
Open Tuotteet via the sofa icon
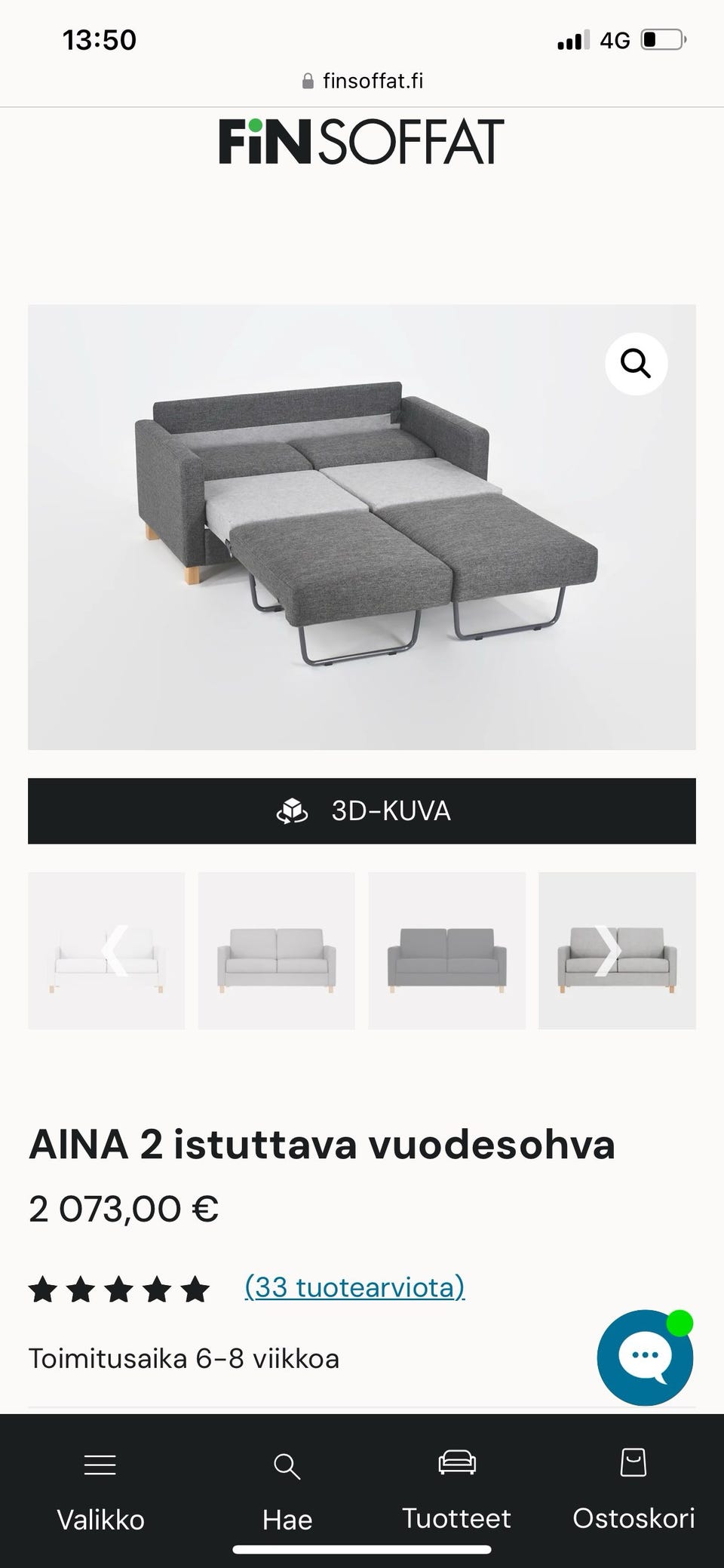tap(456, 1463)
